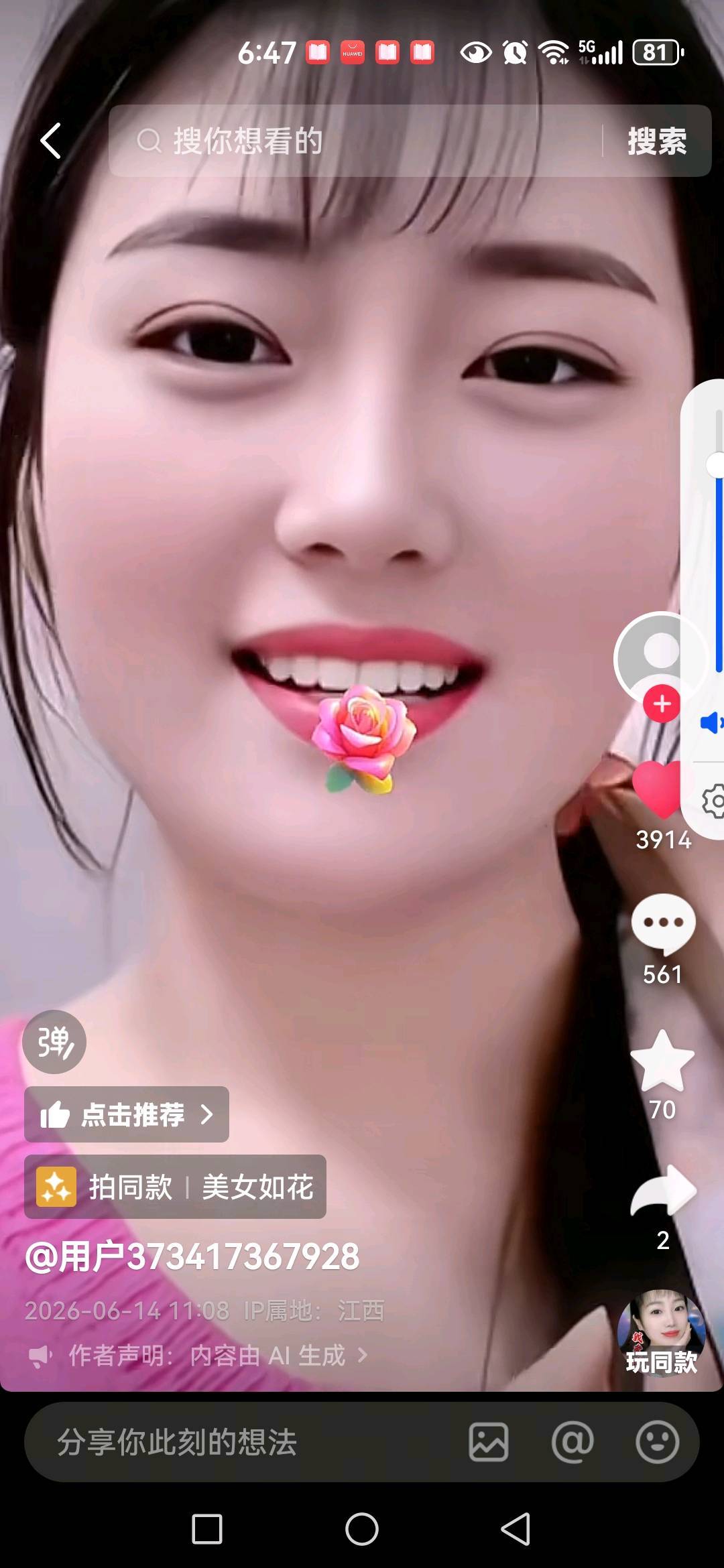This screenshot has height=1568, width=724.
Task: Tap the 点击推荐 chip
Action: click(x=127, y=1114)
